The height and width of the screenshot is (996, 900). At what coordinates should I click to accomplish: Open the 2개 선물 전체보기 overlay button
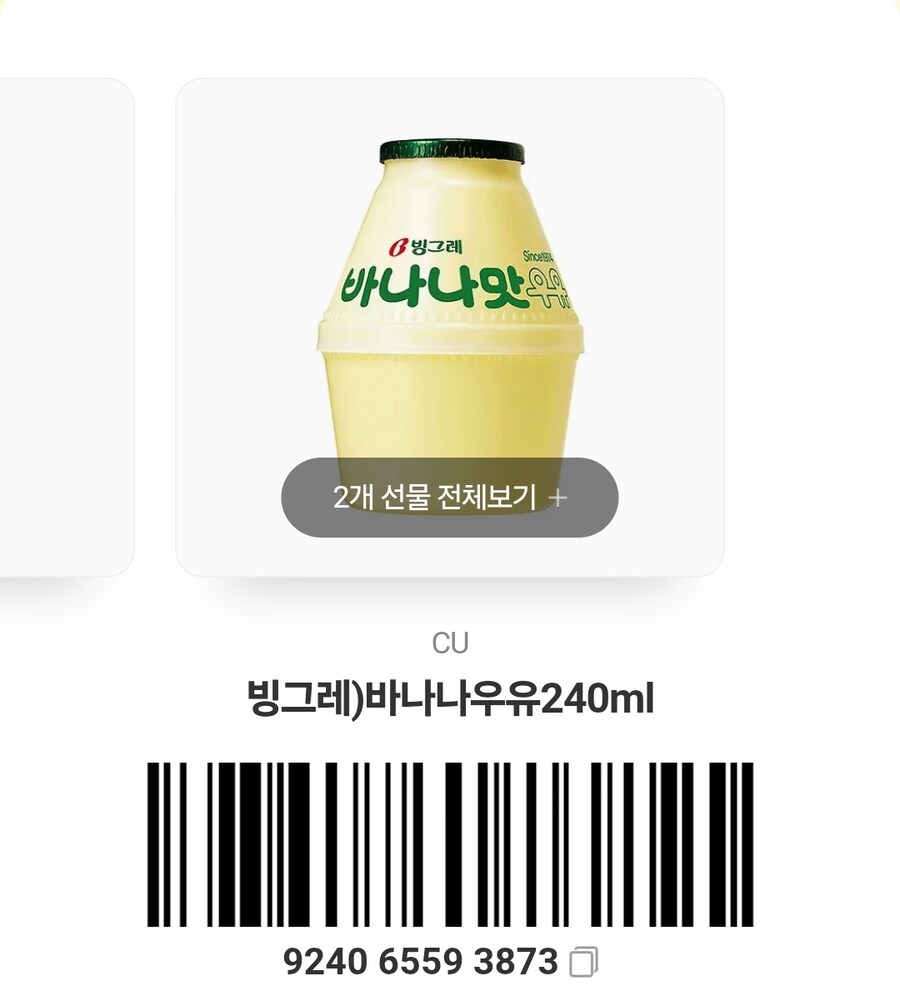[x=450, y=496]
